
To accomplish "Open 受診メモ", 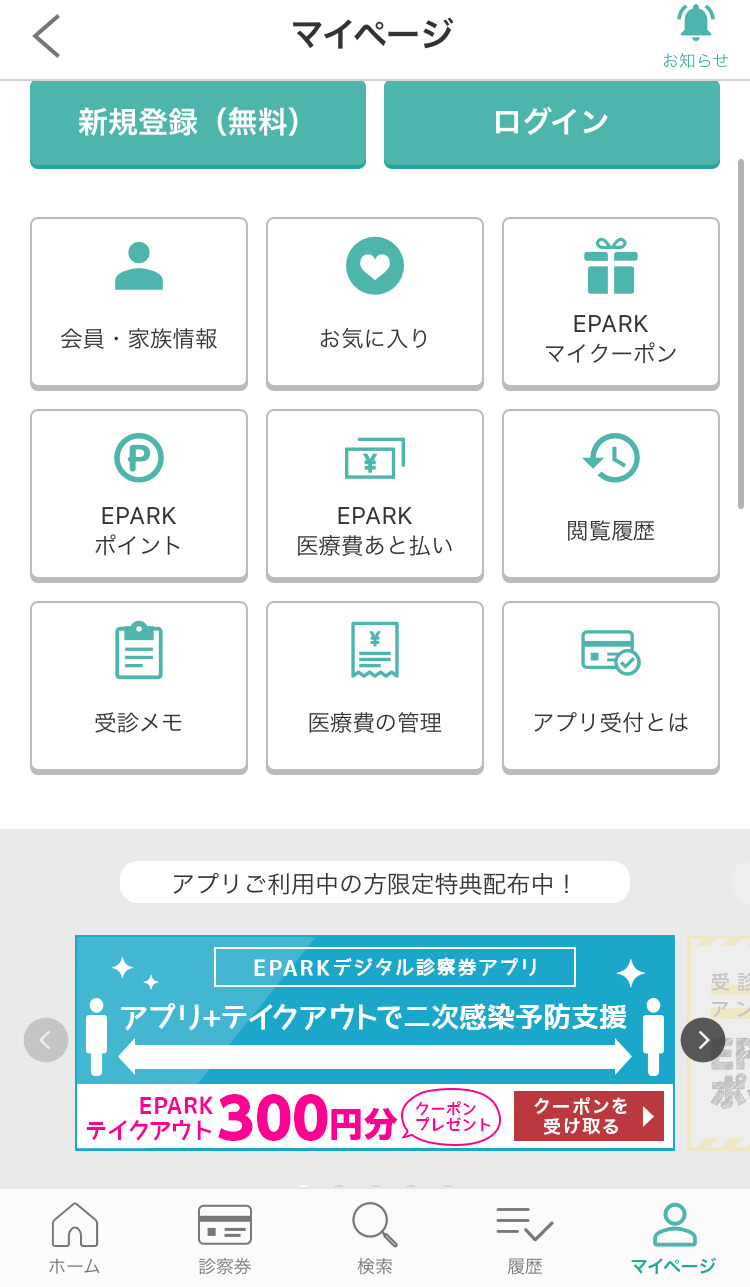I will (139, 686).
